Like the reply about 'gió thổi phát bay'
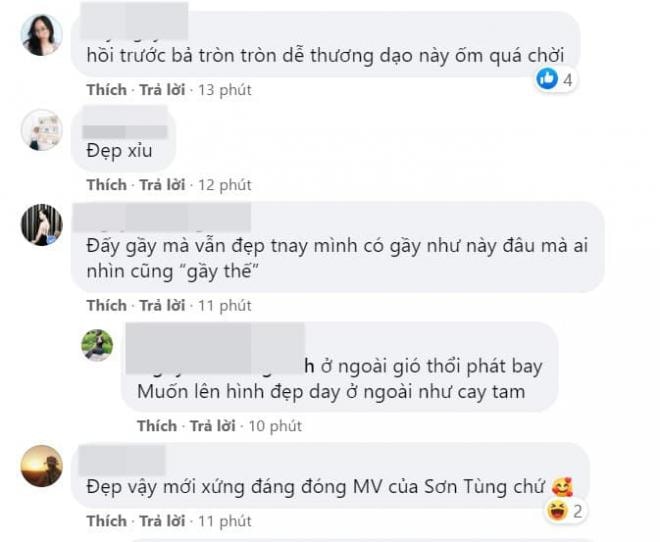The image size is (660, 542). tap(156, 426)
